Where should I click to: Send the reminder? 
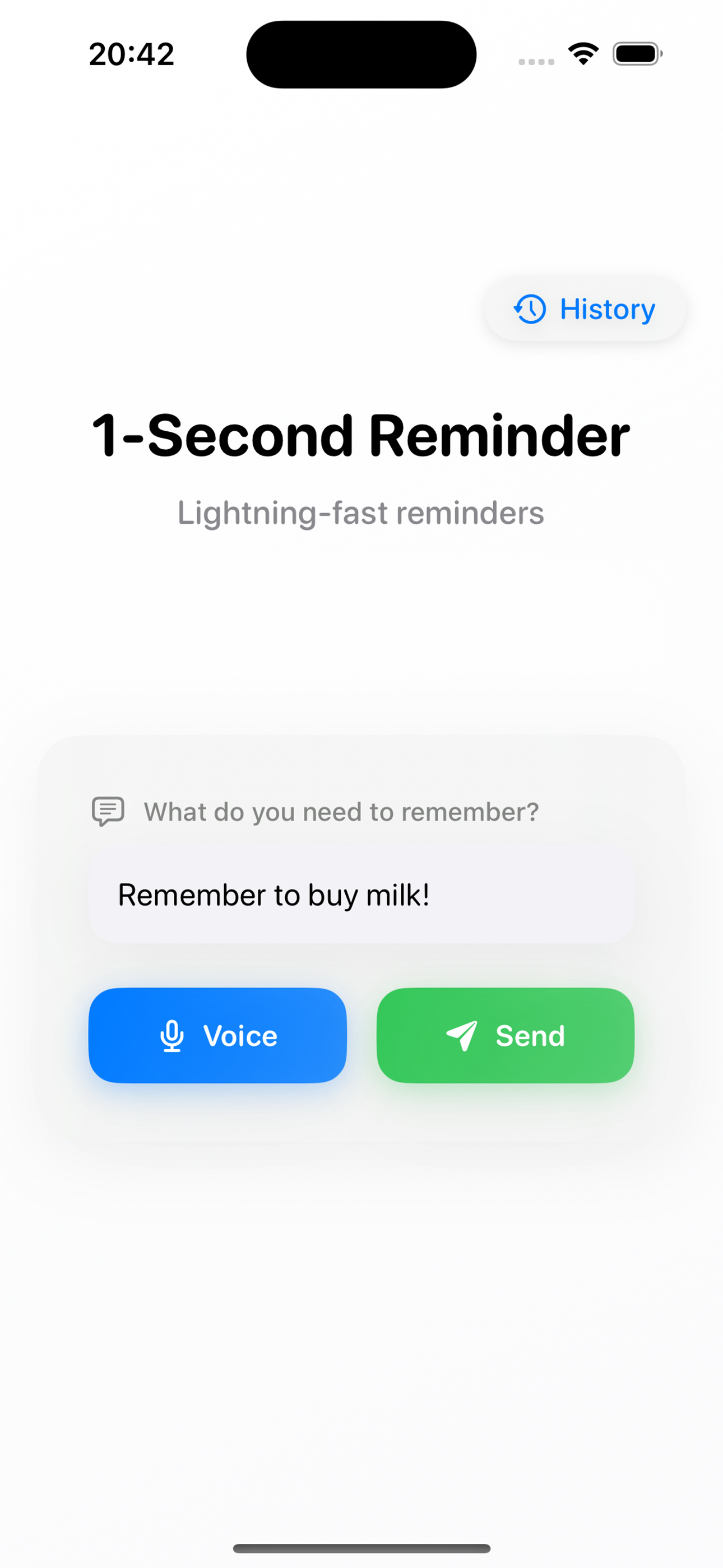(505, 1035)
